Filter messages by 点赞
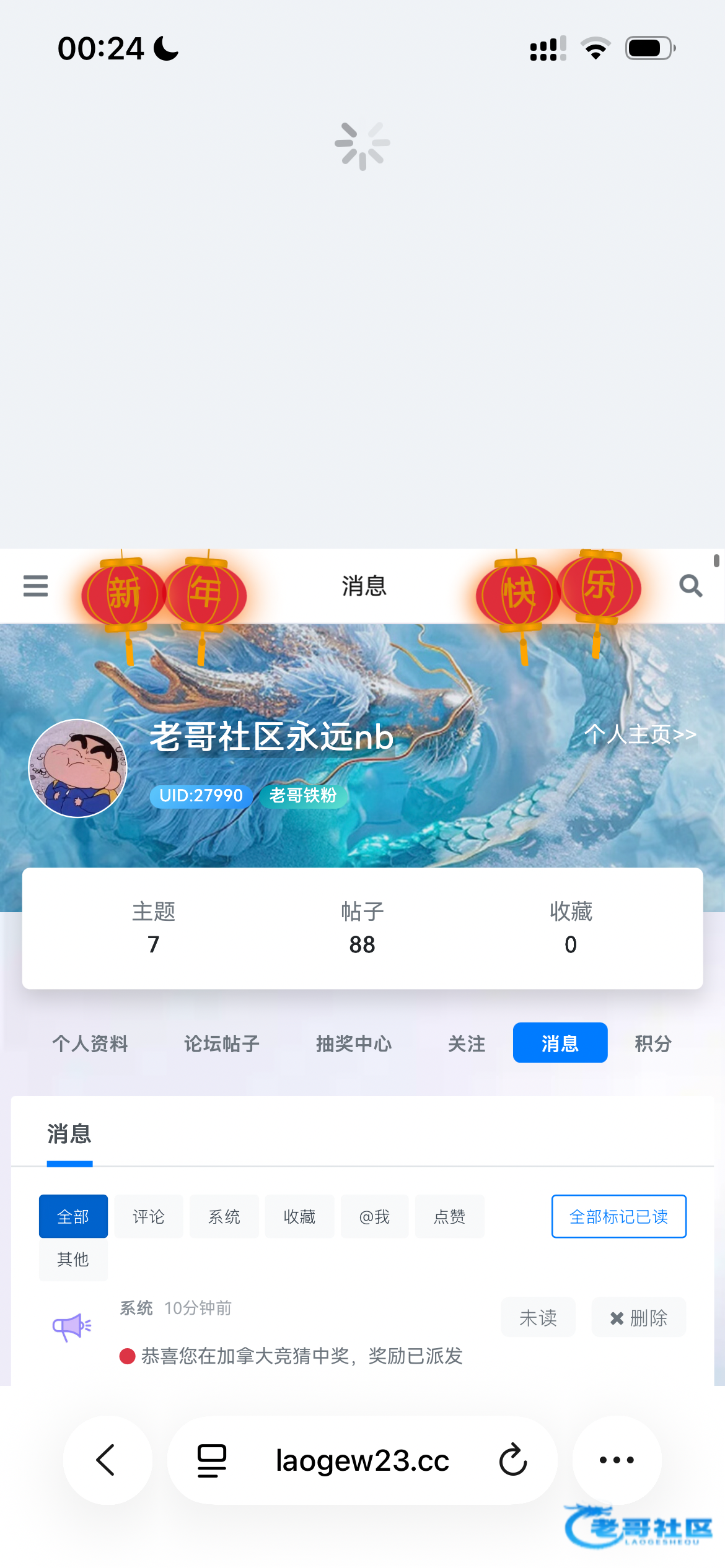The image size is (725, 1568). 450,1217
